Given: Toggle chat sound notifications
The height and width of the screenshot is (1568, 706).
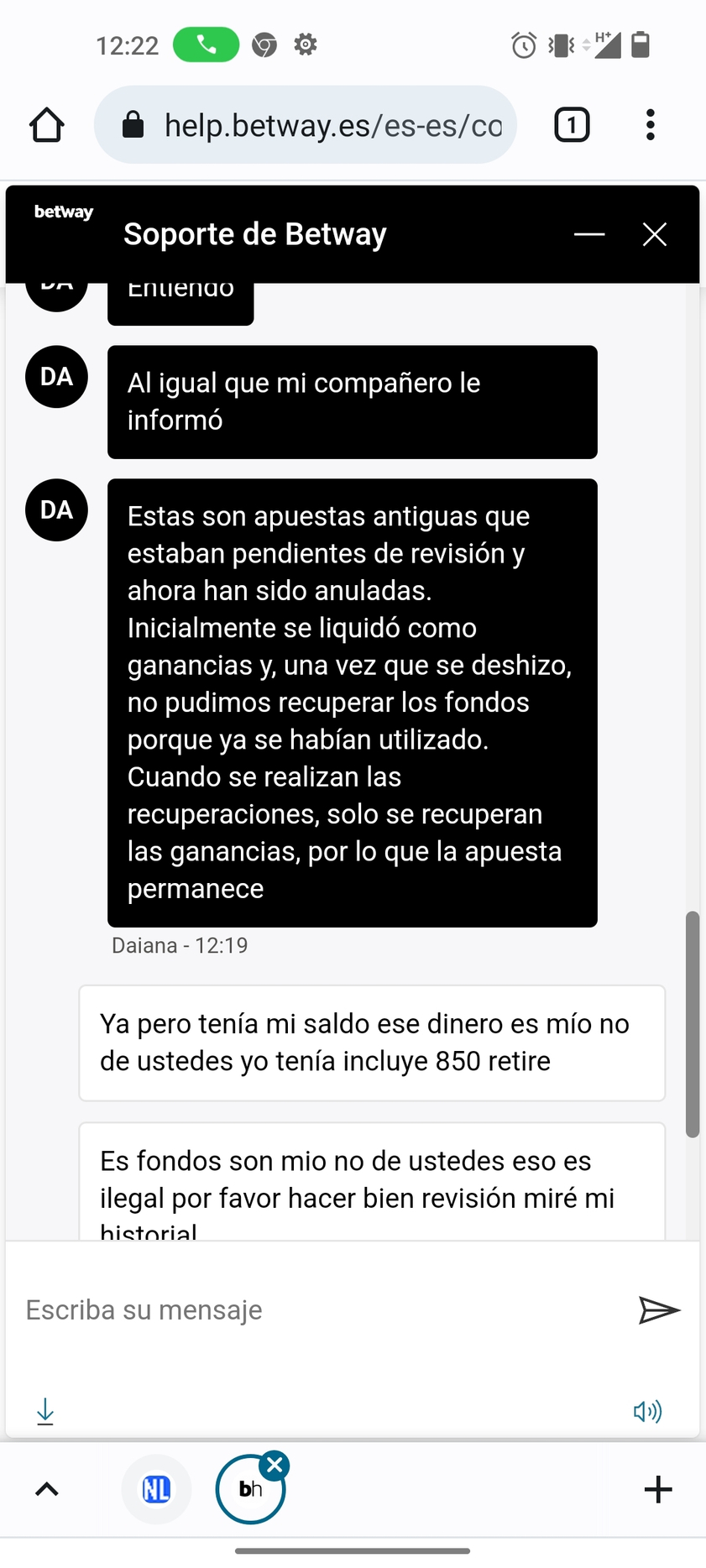Looking at the screenshot, I should tap(647, 1411).
